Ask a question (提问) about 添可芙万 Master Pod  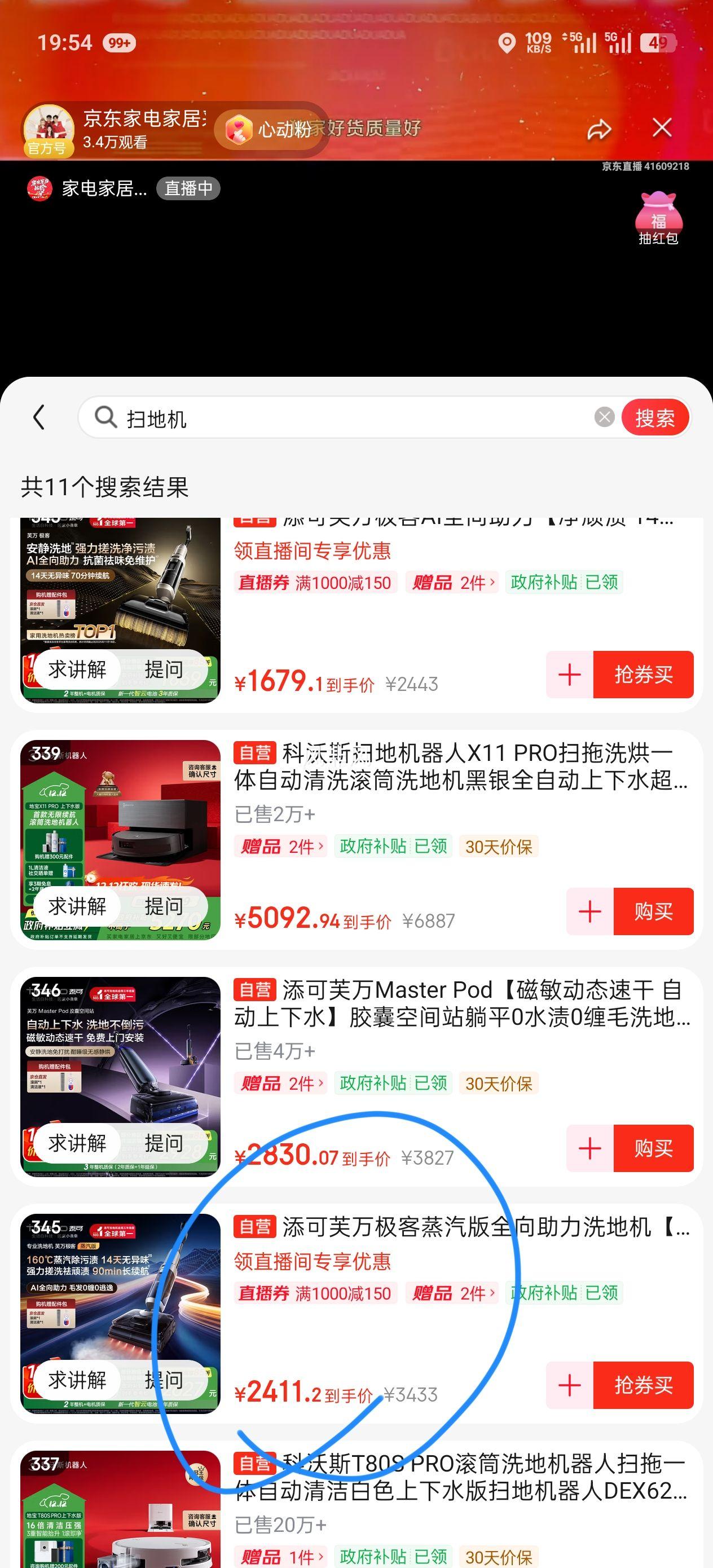pyautogui.click(x=164, y=1143)
